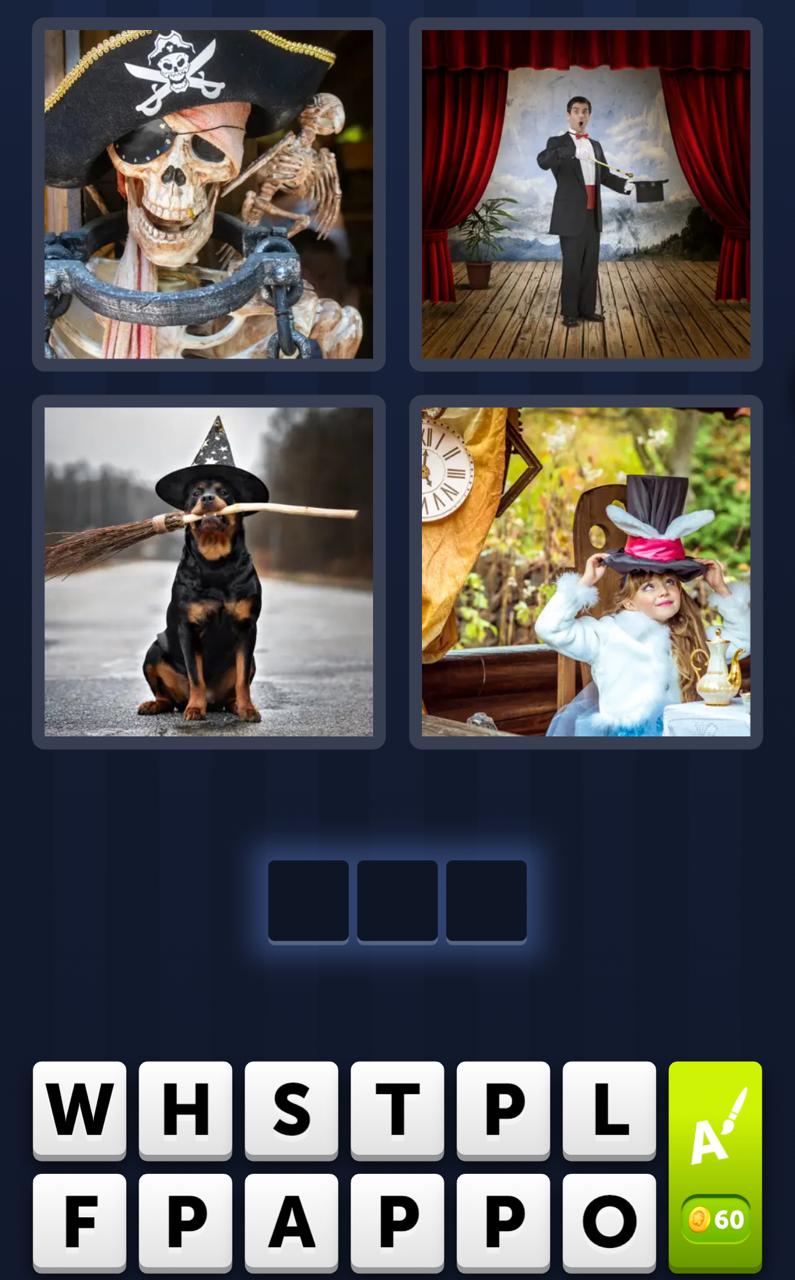This screenshot has width=795, height=1280.
Task: Pick the letter H tile
Action: point(185,1109)
